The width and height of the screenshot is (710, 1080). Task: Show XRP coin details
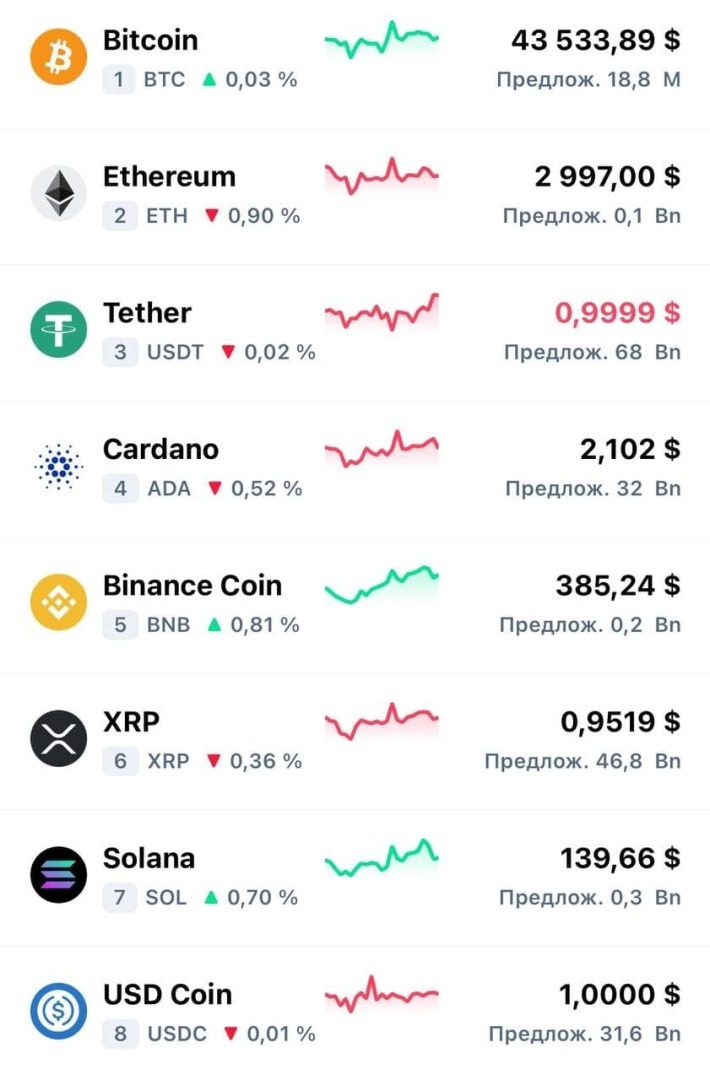click(131, 722)
